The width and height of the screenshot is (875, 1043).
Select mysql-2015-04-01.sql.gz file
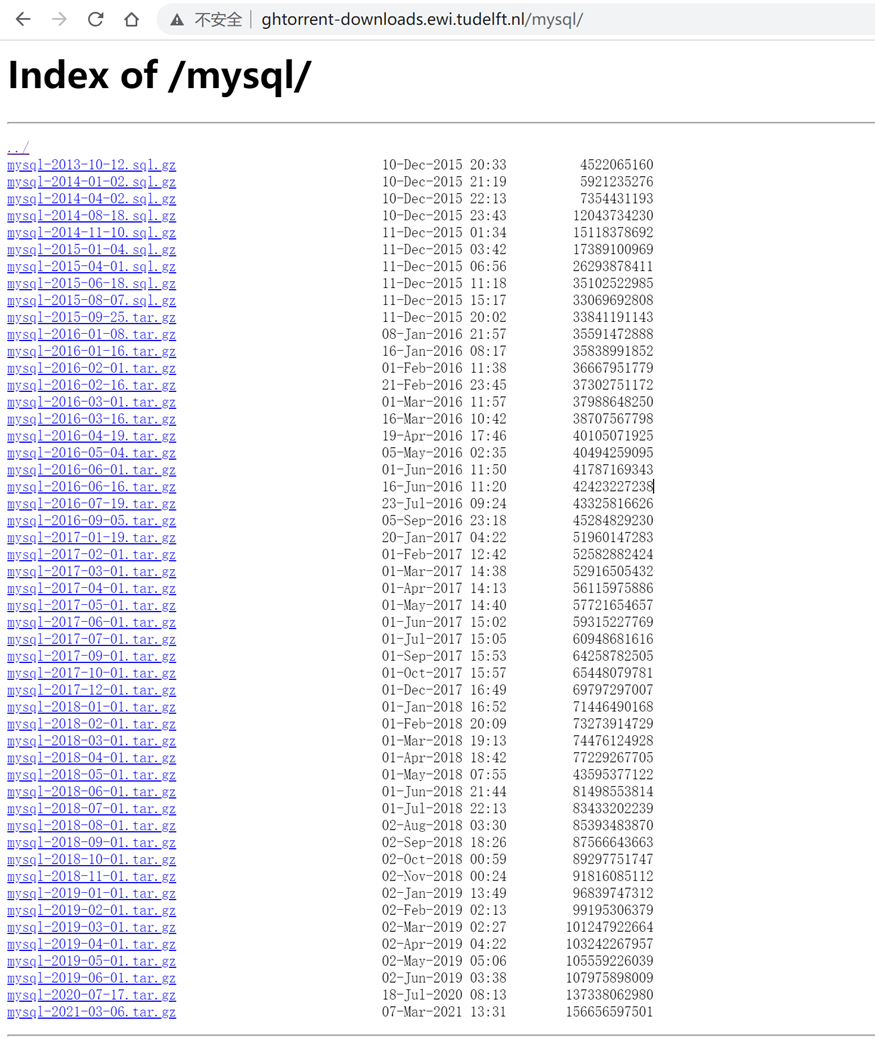[x=91, y=267]
